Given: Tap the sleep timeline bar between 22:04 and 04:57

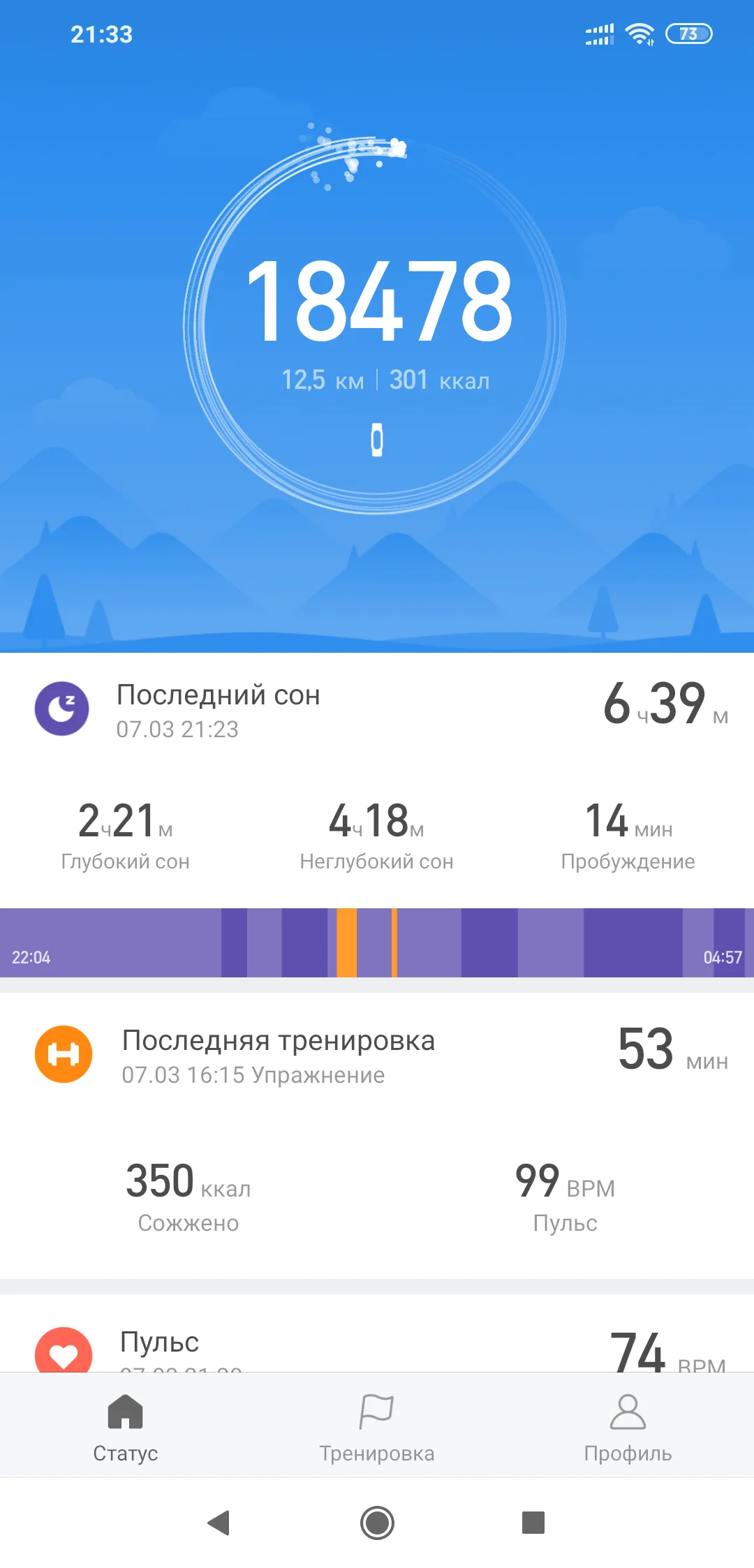Looking at the screenshot, I should click(x=377, y=935).
